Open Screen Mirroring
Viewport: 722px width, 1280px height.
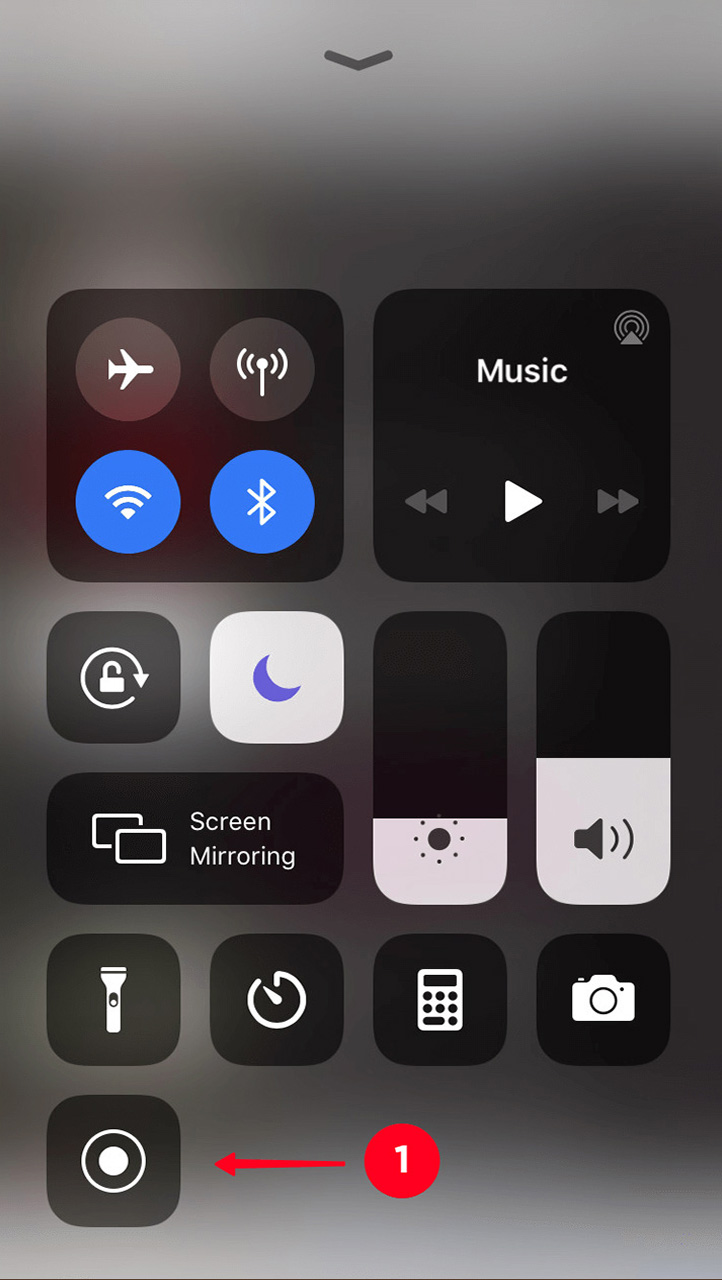pos(195,838)
